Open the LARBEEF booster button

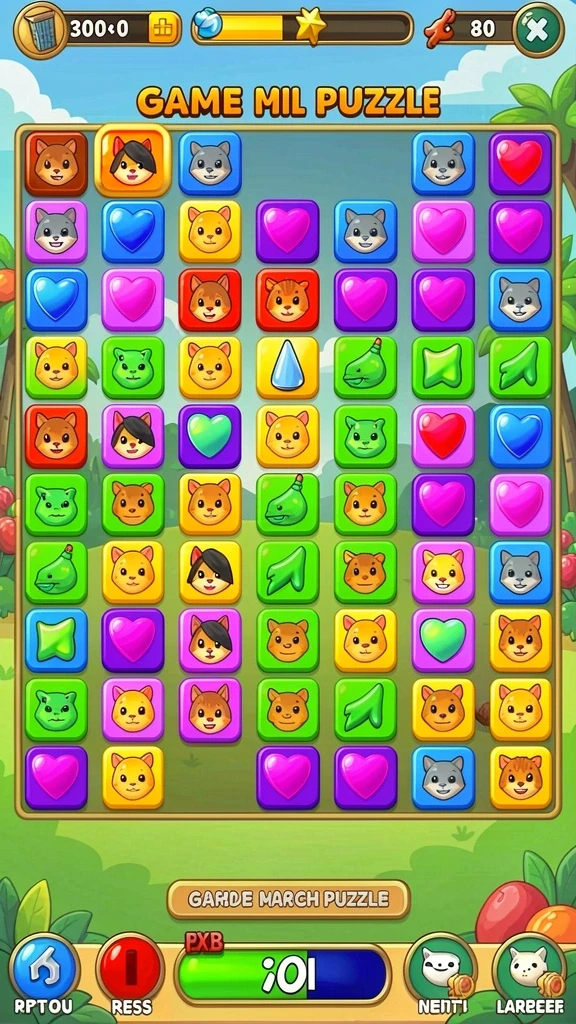pos(530,969)
